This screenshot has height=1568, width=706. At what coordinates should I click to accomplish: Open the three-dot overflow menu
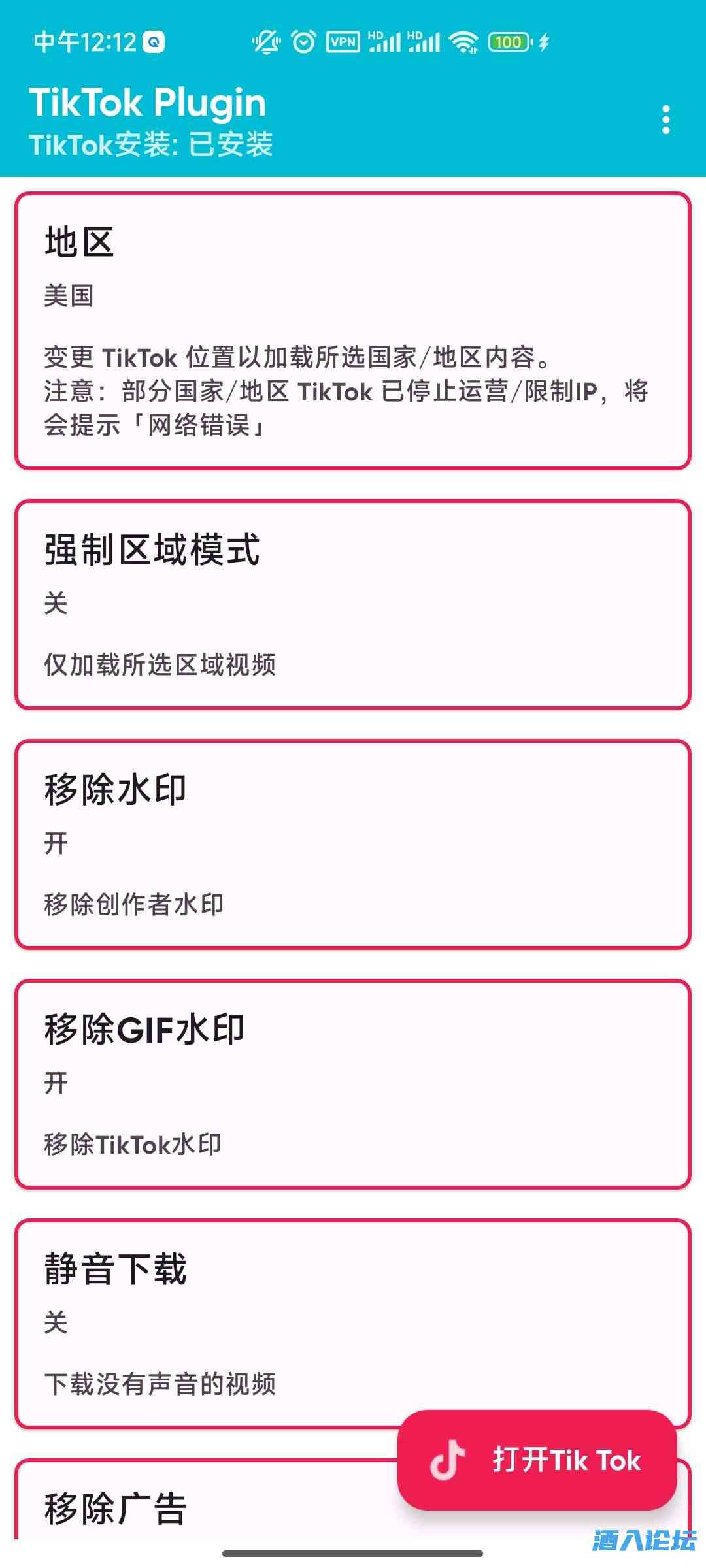[665, 120]
